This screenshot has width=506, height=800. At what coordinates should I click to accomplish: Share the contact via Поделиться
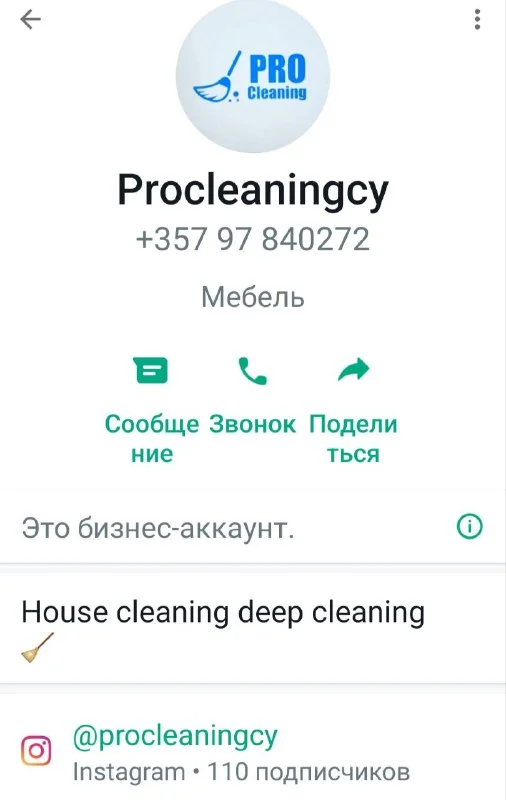pos(353,410)
